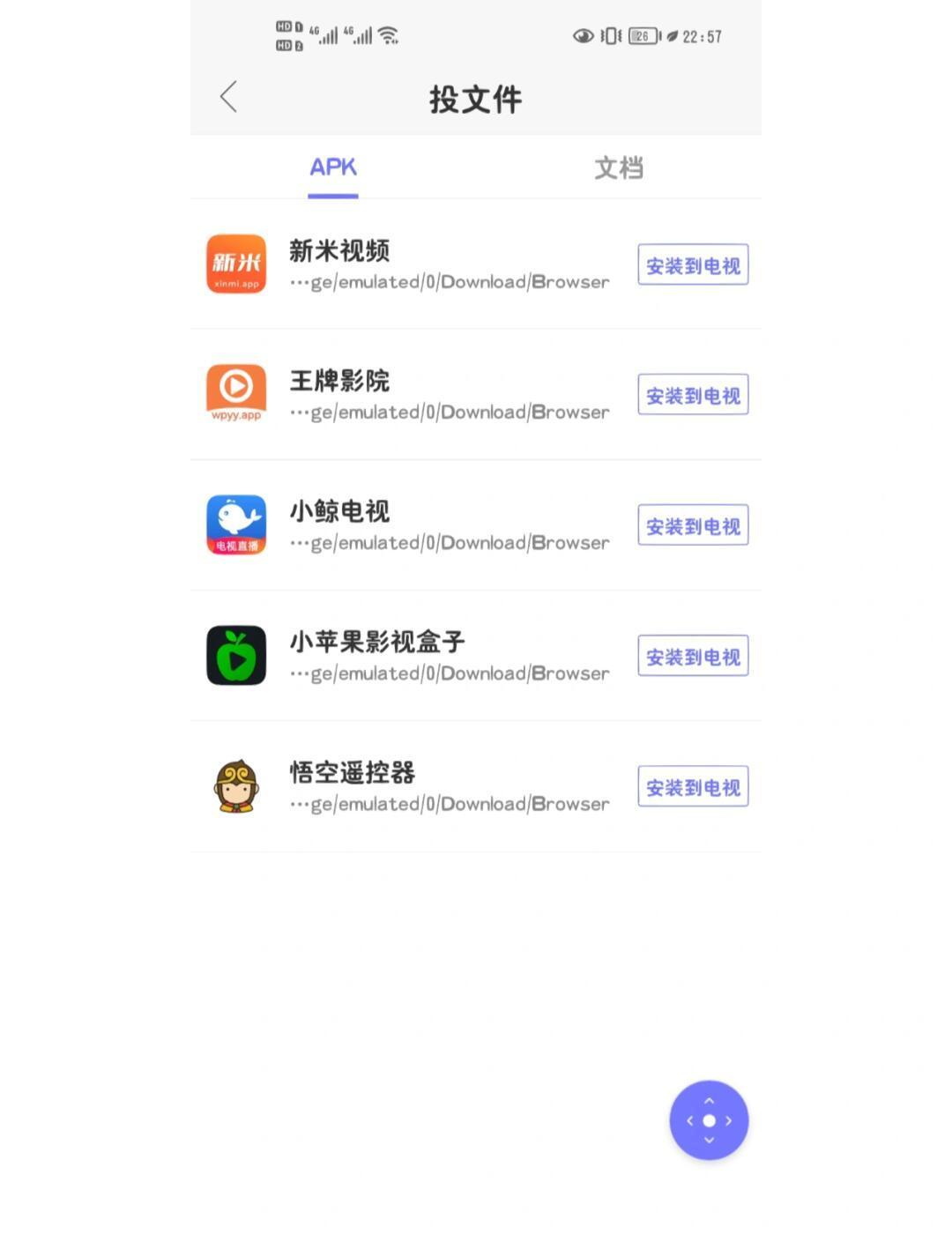Install 王牌影院 to the TV
Image resolution: width=952 pixels, height=1242 pixels.
click(x=693, y=395)
